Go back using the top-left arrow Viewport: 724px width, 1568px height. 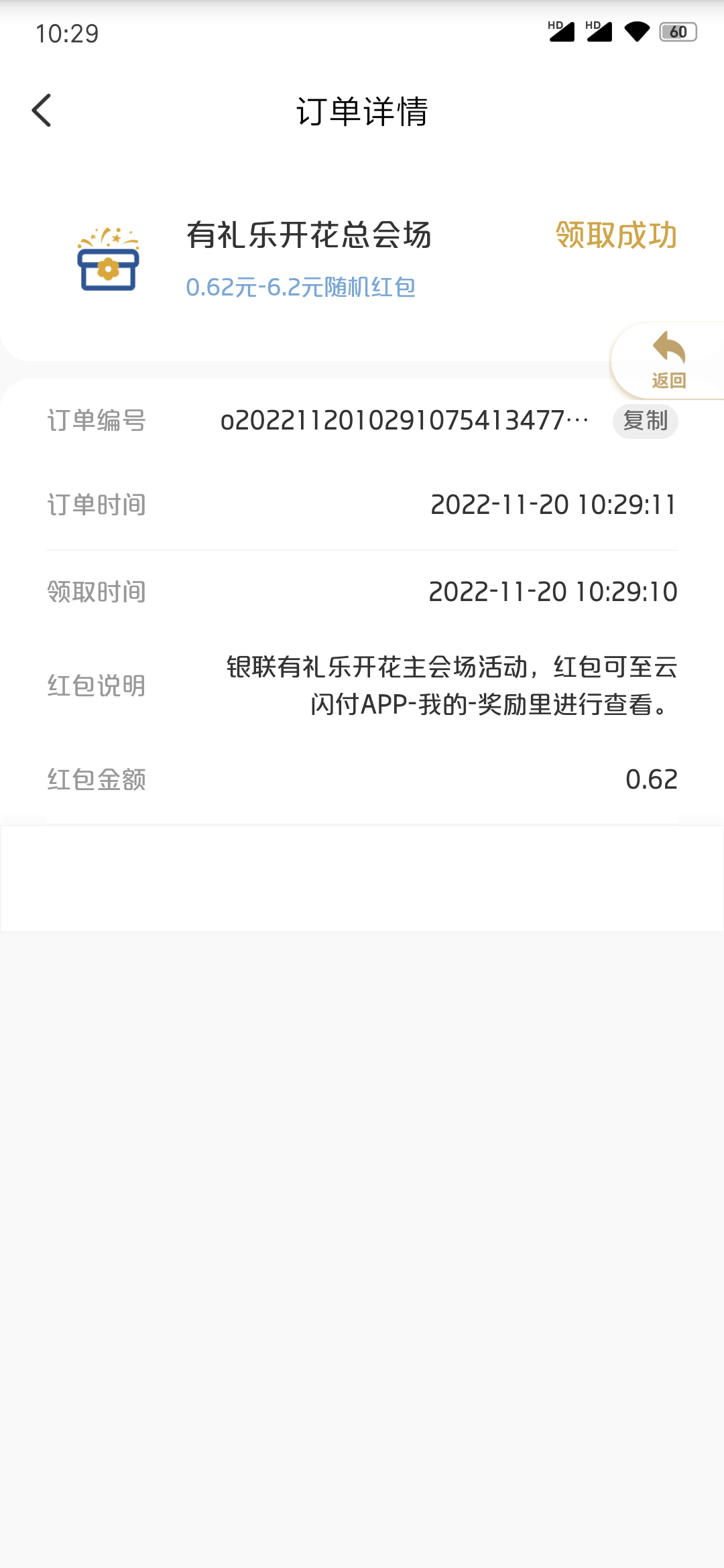coord(42,111)
